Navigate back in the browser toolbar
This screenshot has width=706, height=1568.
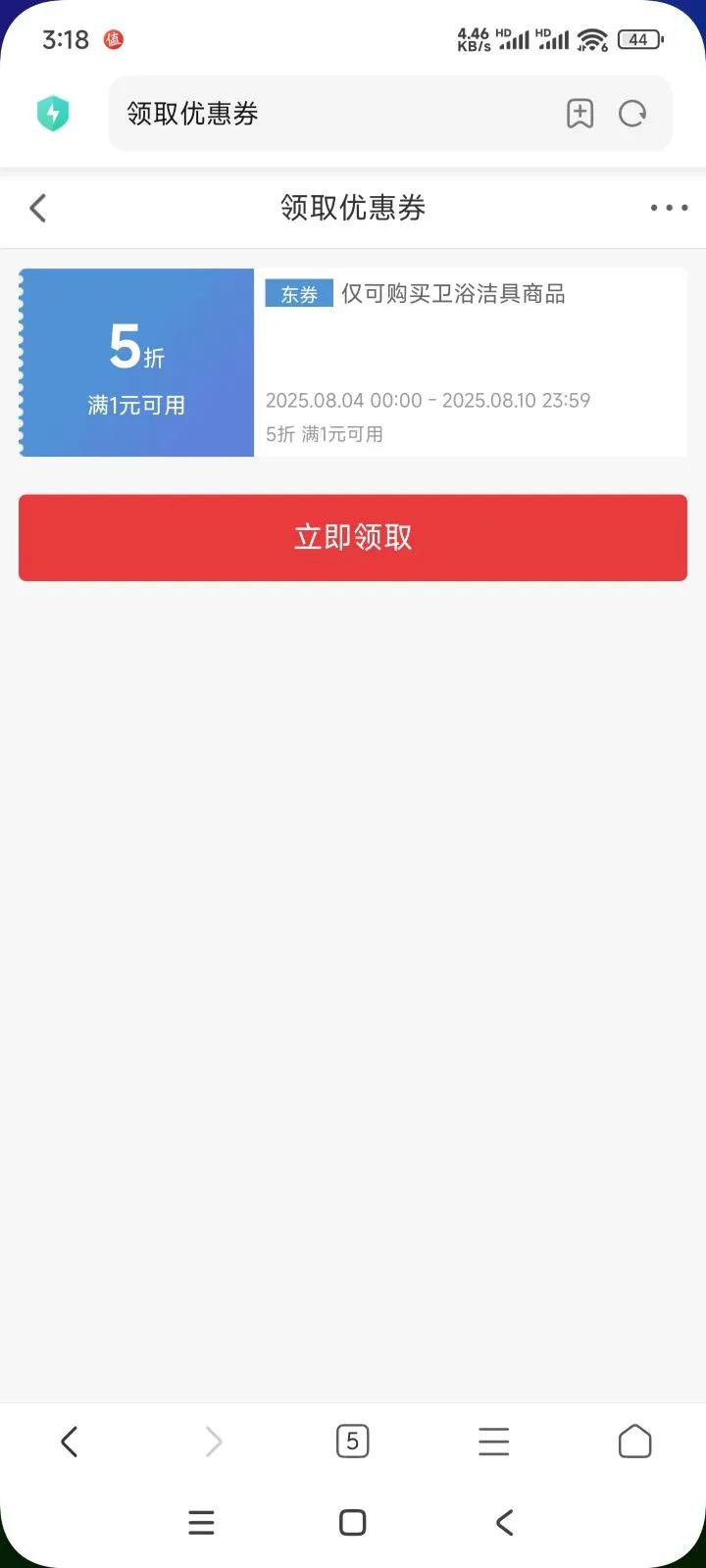[x=69, y=1442]
